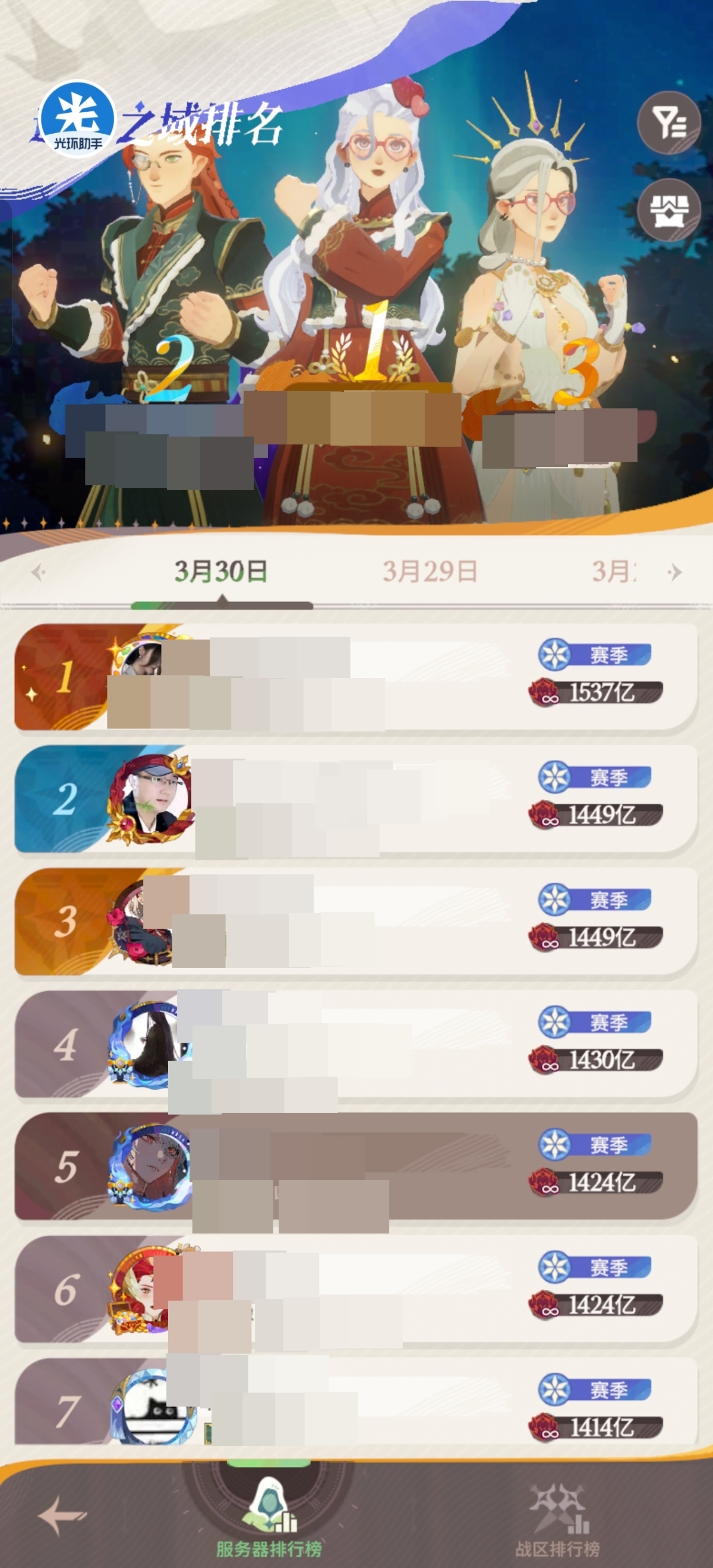View the highlighted rank 5 player row
The width and height of the screenshot is (713, 1568).
coord(356,1166)
